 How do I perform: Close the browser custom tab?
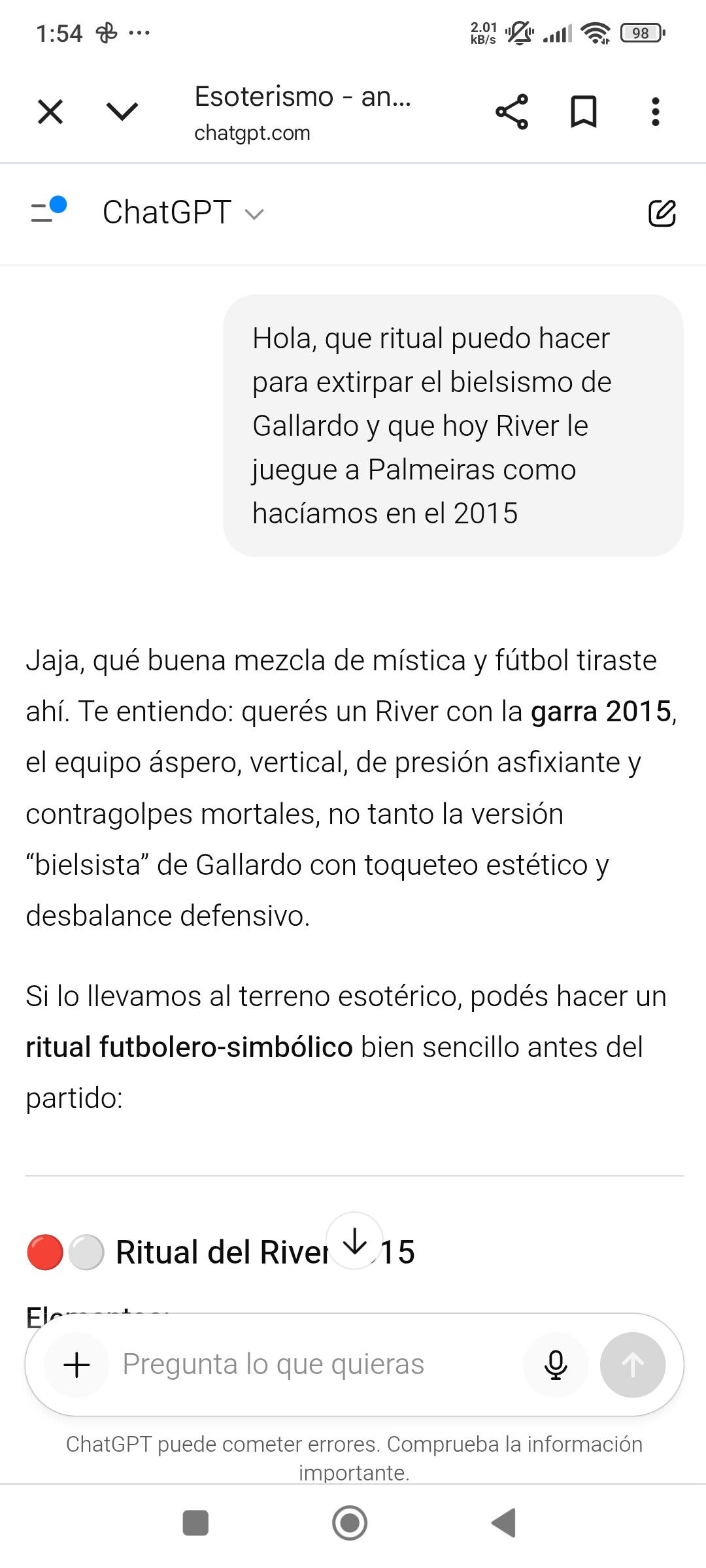[x=50, y=112]
